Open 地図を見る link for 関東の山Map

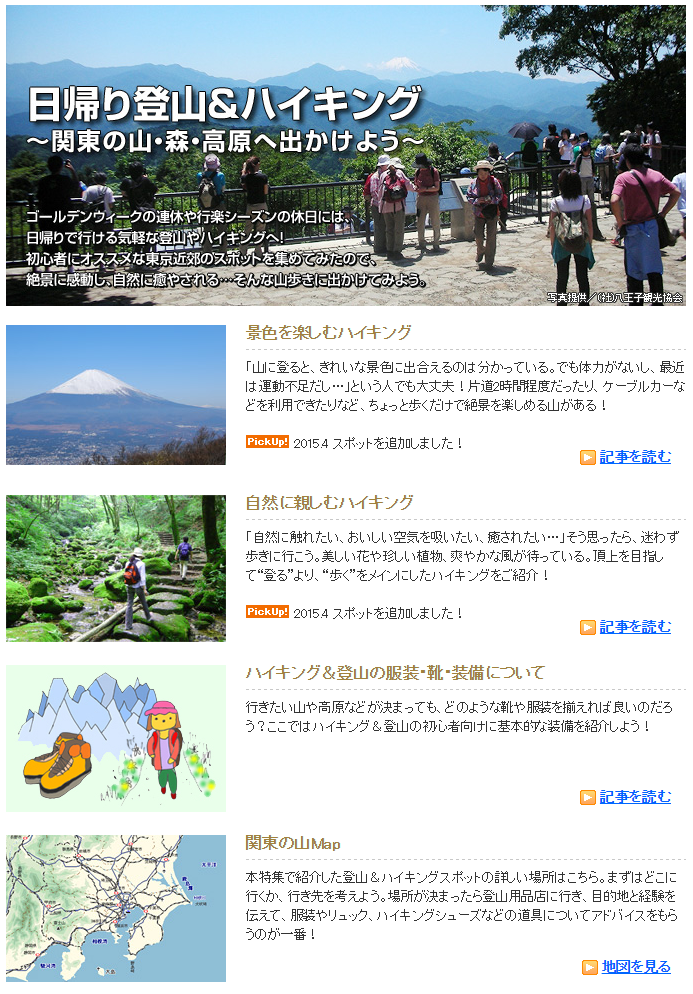[635, 966]
